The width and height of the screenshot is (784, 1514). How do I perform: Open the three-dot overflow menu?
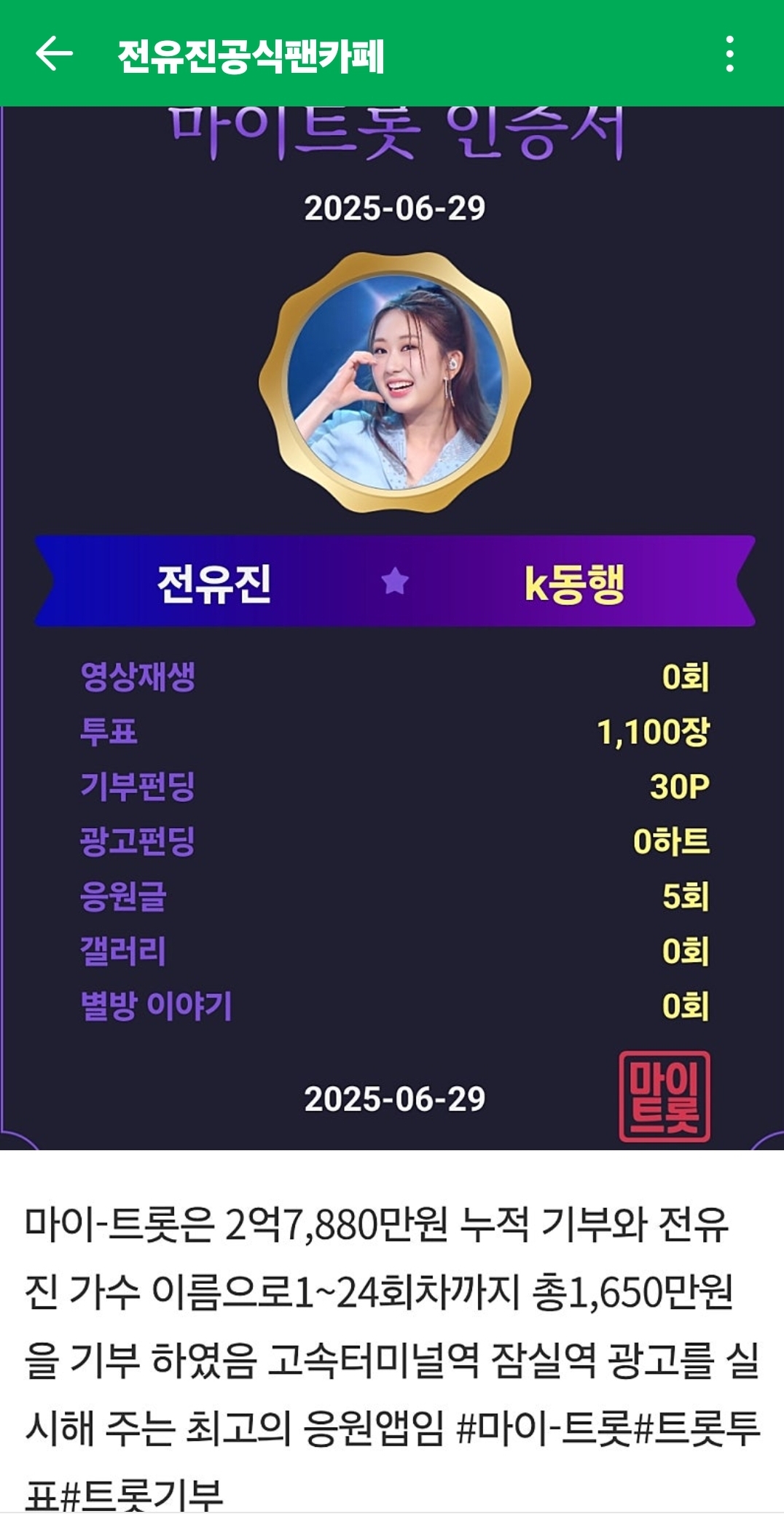729,54
